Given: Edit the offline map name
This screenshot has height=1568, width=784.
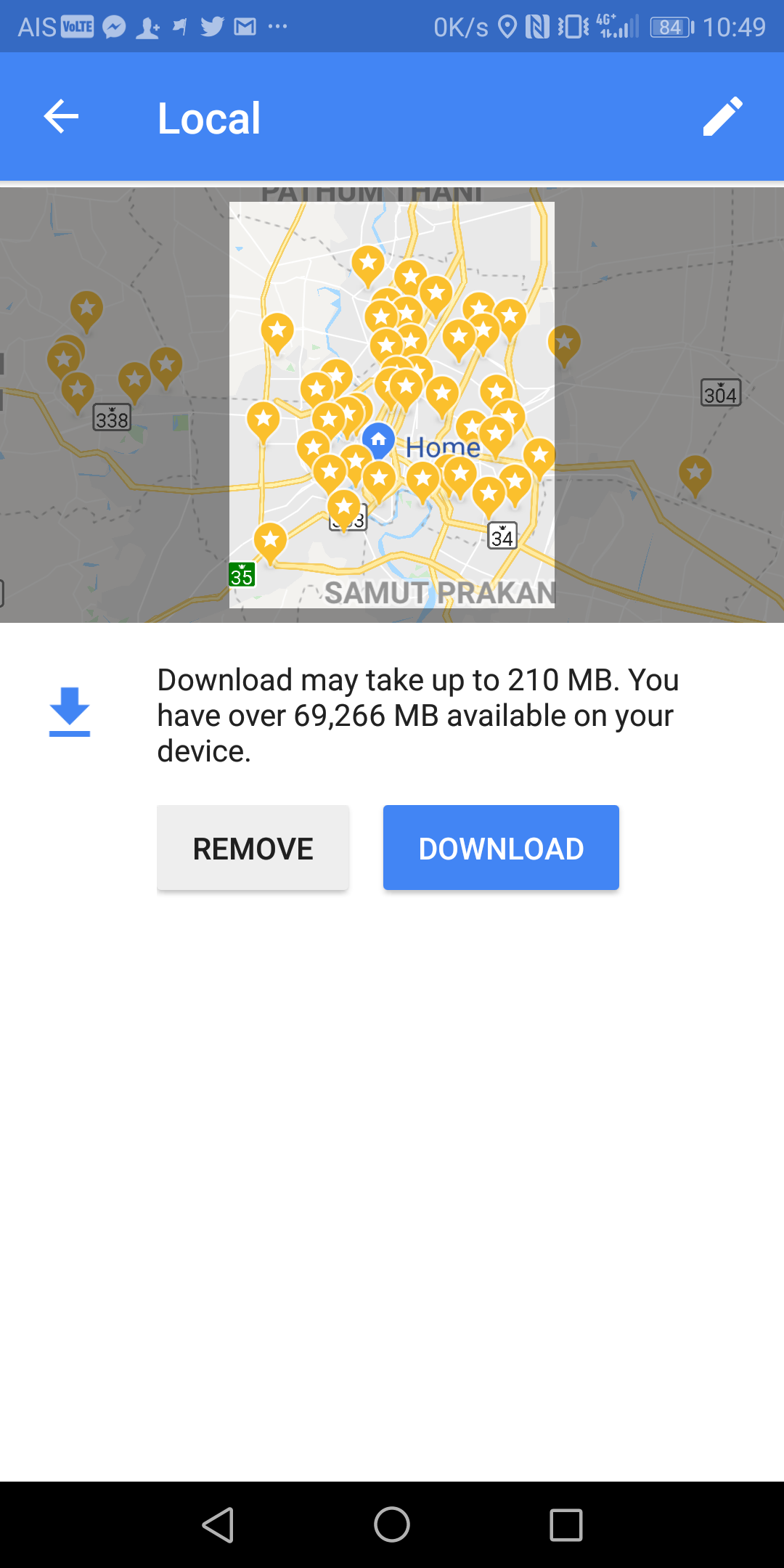Looking at the screenshot, I should click(x=722, y=117).
